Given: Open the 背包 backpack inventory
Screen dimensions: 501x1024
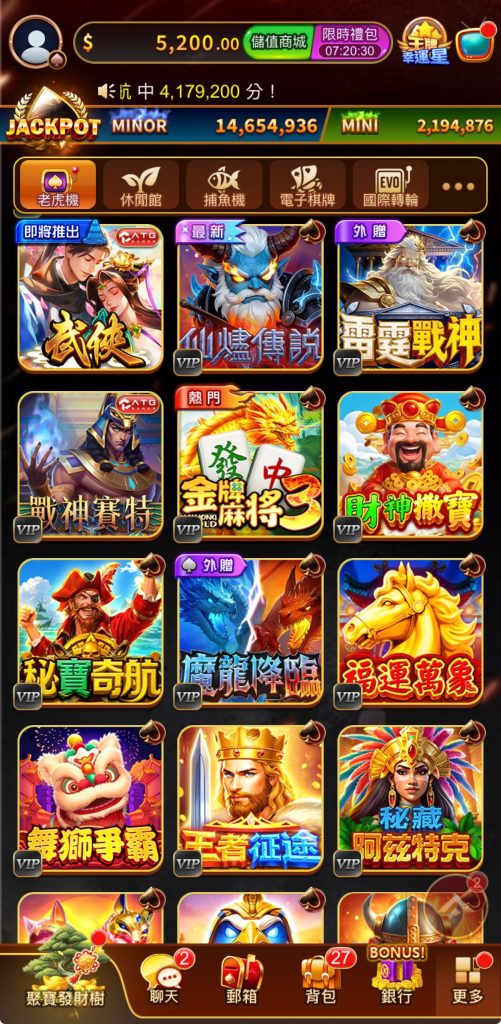Looking at the screenshot, I should click(321, 978).
